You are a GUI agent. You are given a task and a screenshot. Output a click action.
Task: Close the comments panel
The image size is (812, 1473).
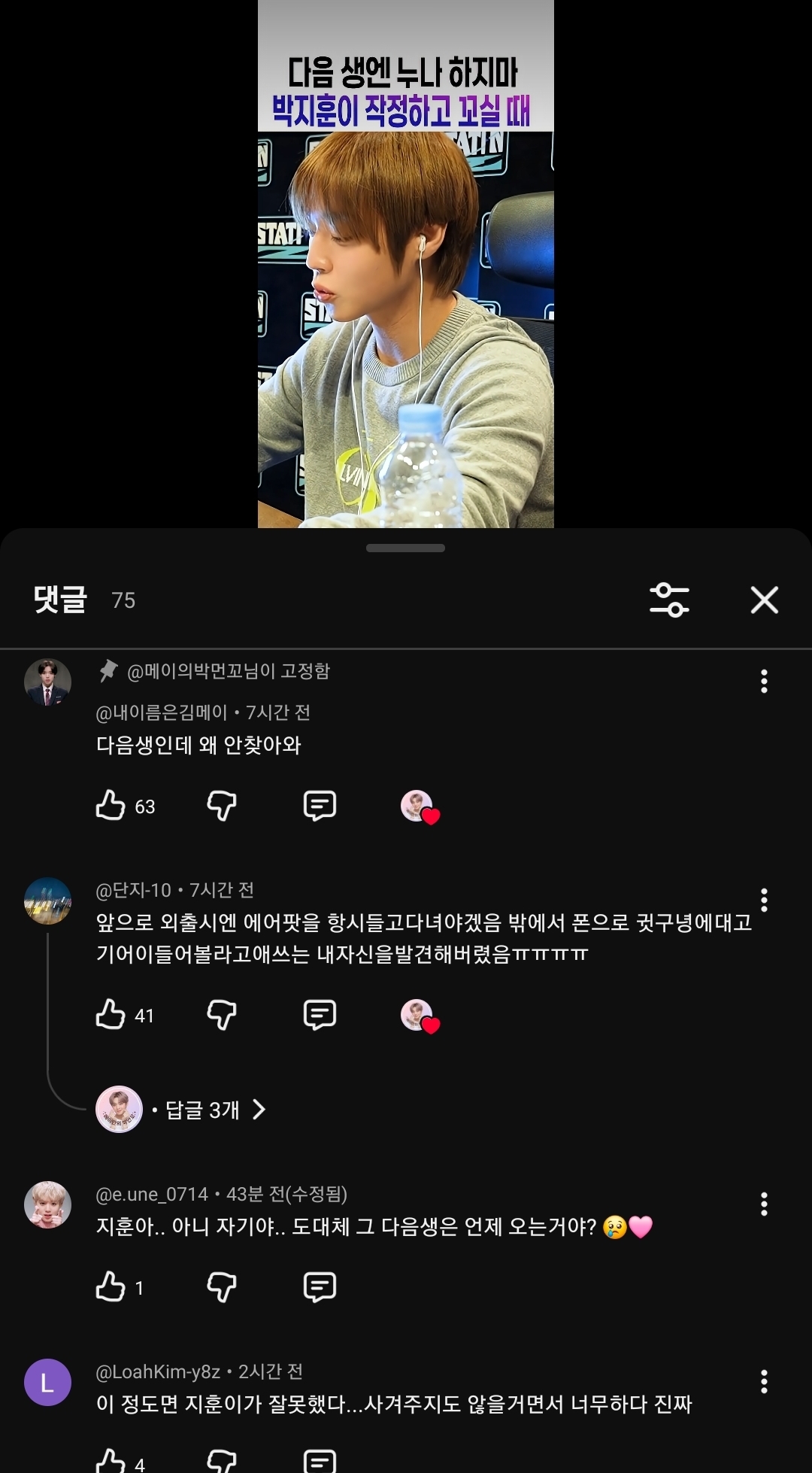[764, 600]
